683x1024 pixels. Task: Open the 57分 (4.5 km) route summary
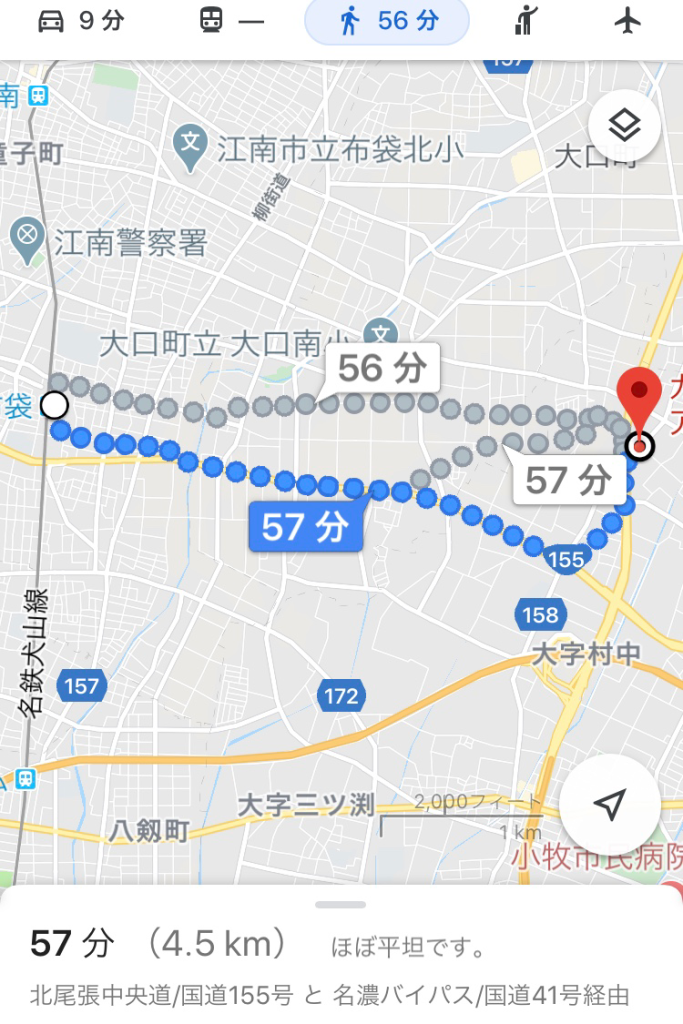pos(160,944)
